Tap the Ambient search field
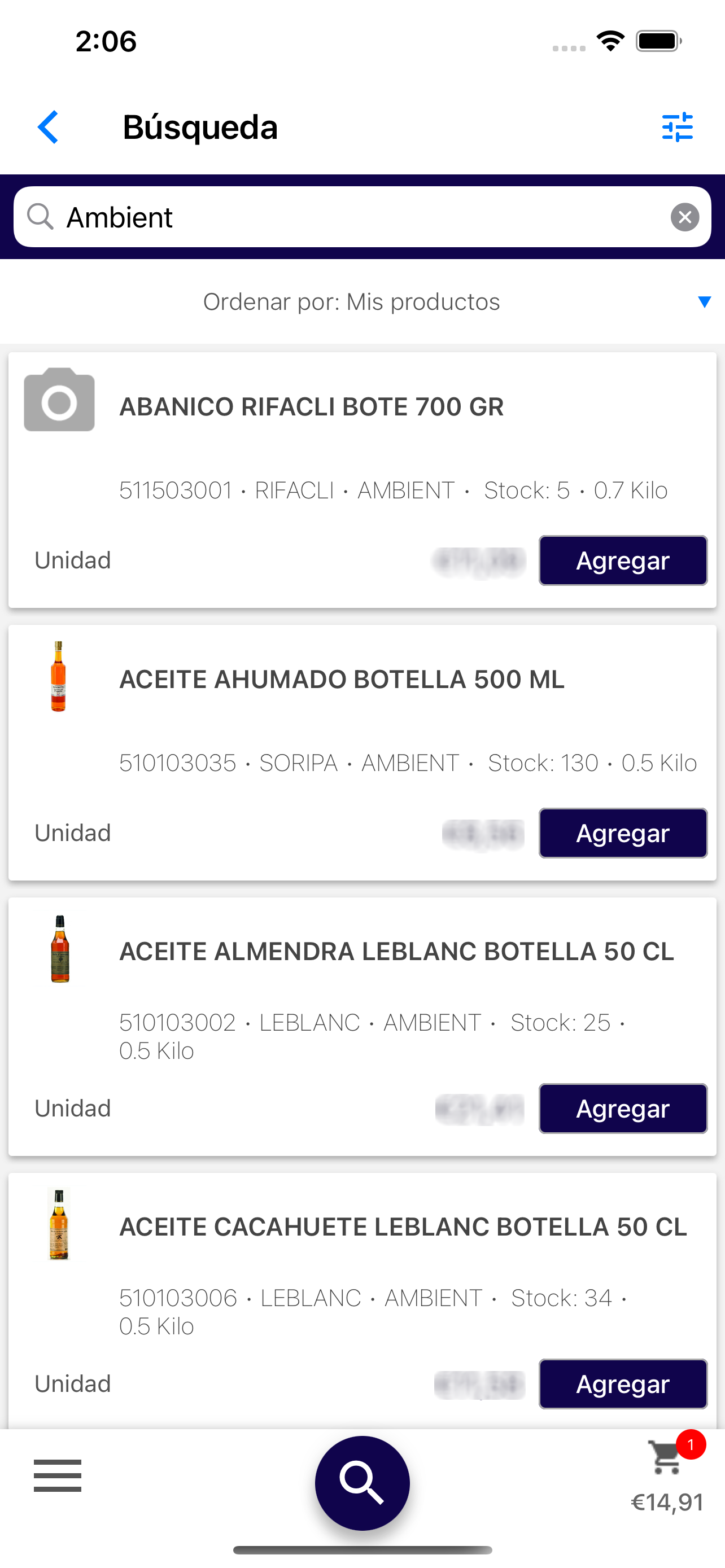This screenshot has width=725, height=1568. tap(362, 217)
